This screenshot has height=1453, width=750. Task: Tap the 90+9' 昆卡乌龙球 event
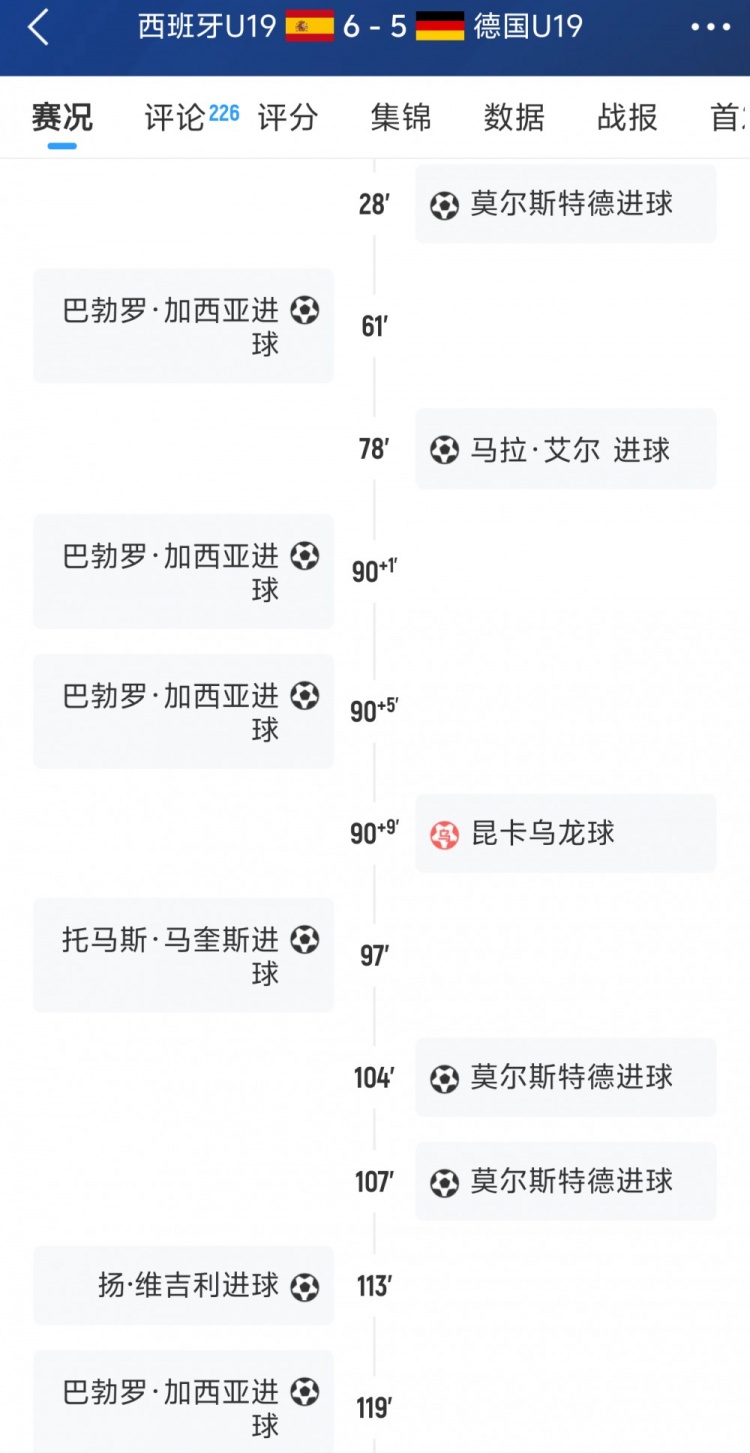pyautogui.click(x=566, y=833)
